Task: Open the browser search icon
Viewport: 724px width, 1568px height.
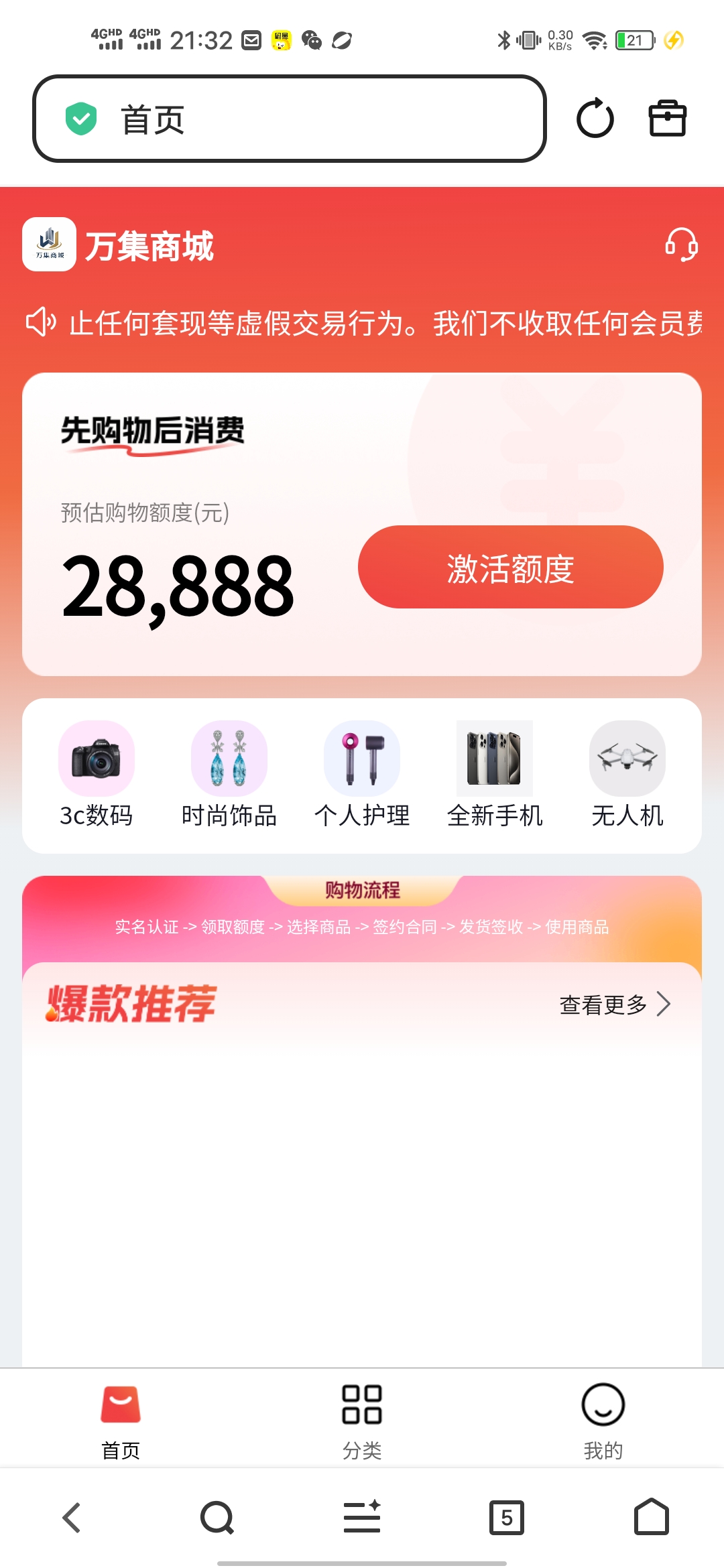Action: tap(217, 1518)
